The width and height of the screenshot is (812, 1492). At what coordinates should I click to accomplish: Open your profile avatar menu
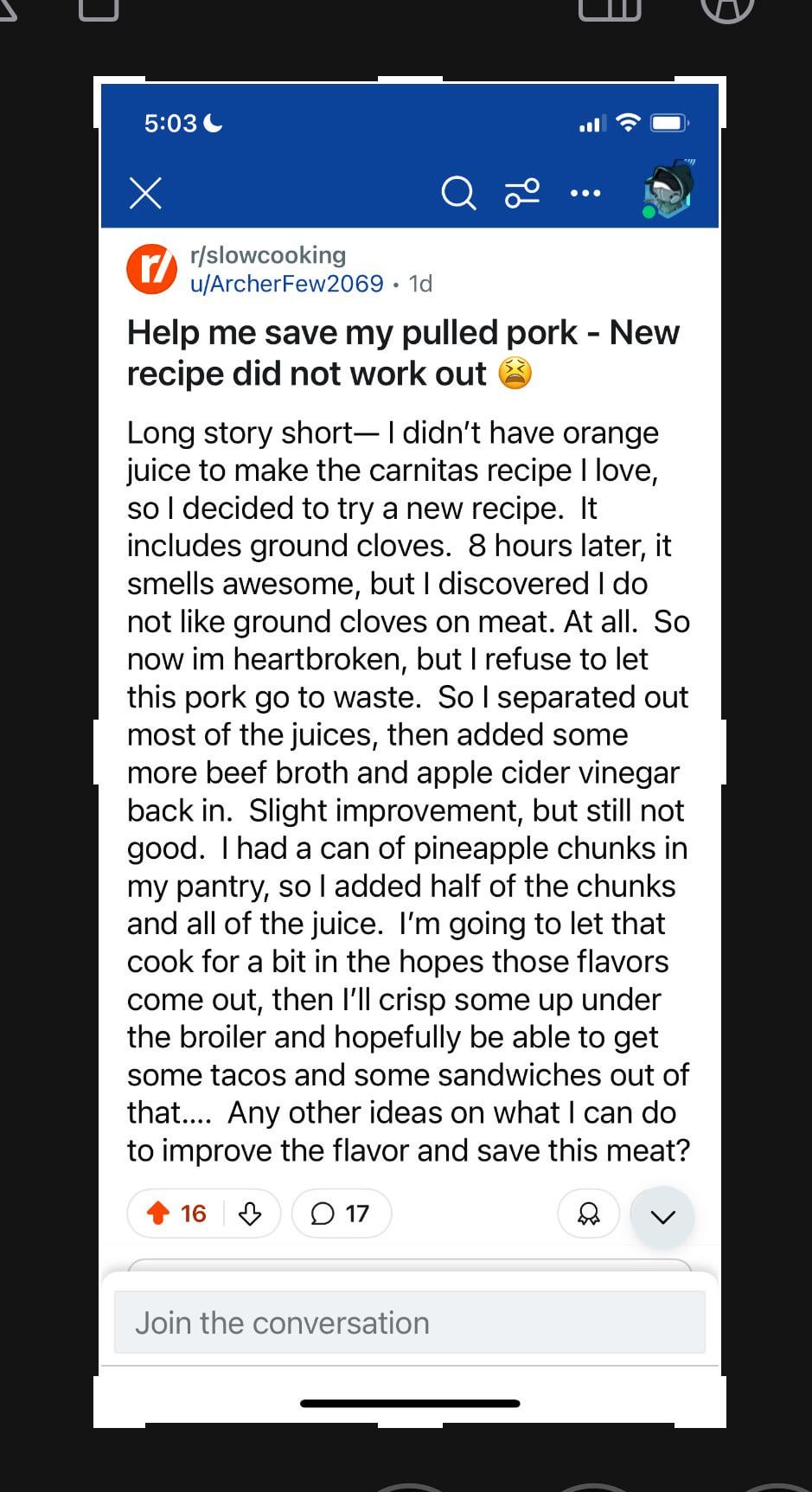coord(668,189)
